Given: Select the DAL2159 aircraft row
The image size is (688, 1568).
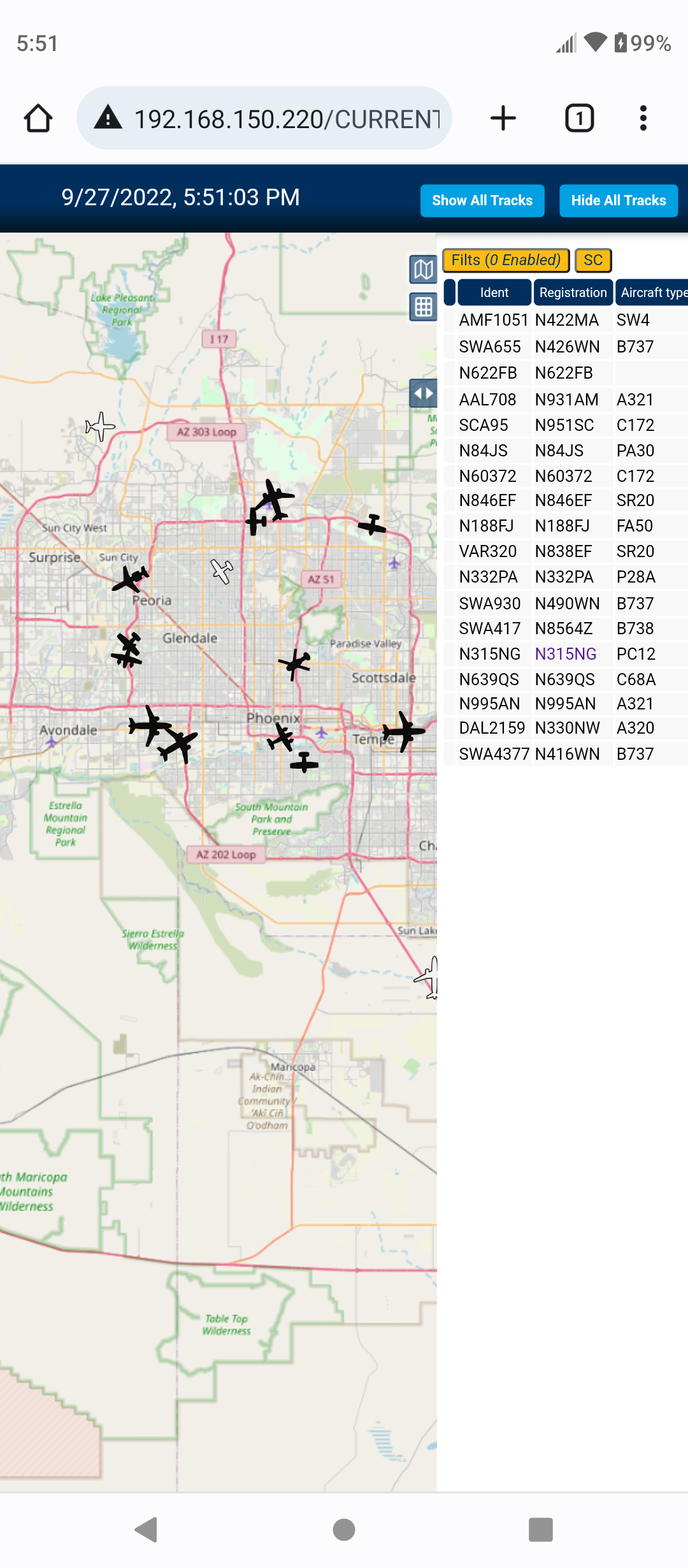Looking at the screenshot, I should (x=566, y=728).
